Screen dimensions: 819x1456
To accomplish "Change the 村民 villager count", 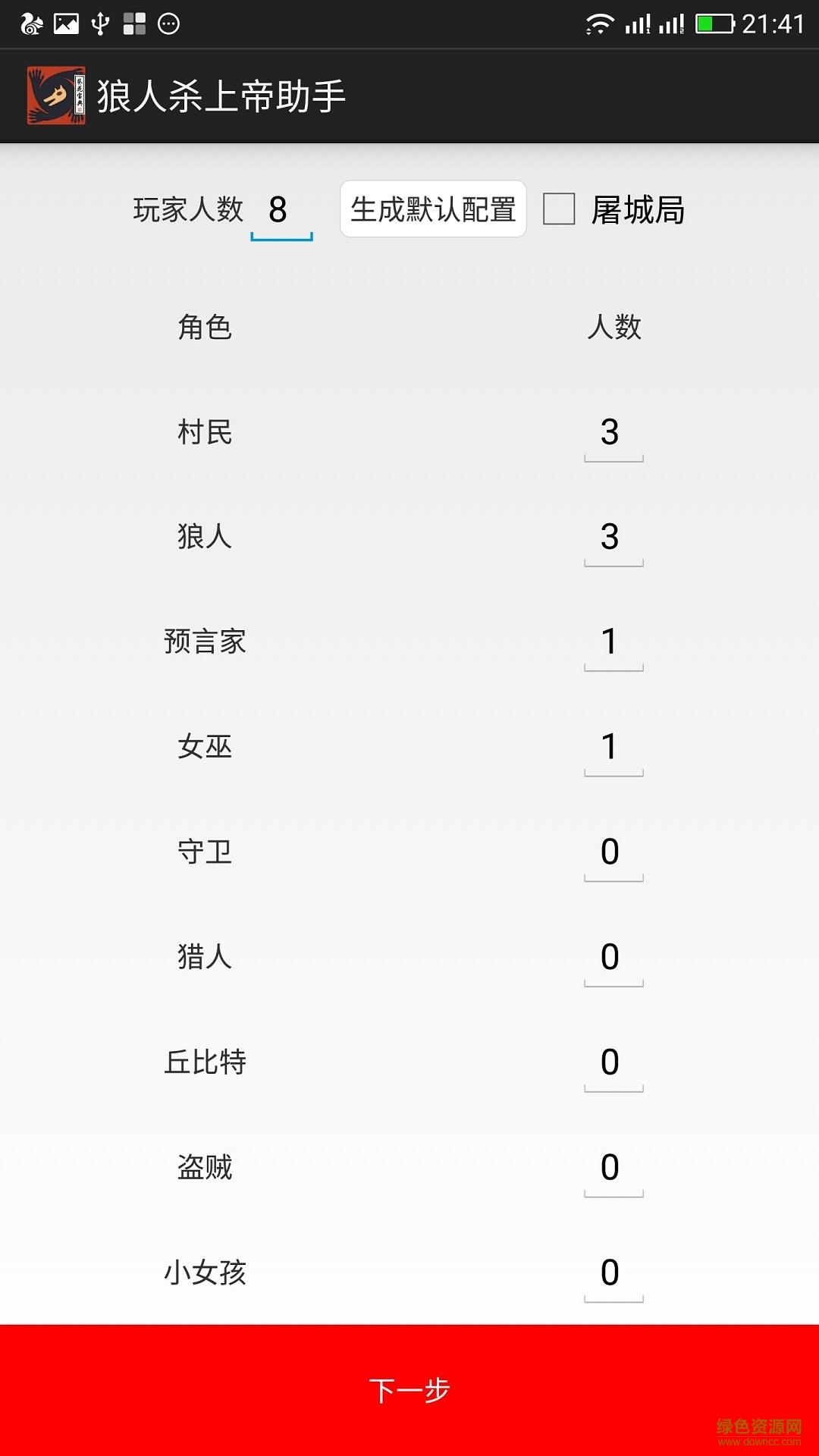I will coord(613,432).
